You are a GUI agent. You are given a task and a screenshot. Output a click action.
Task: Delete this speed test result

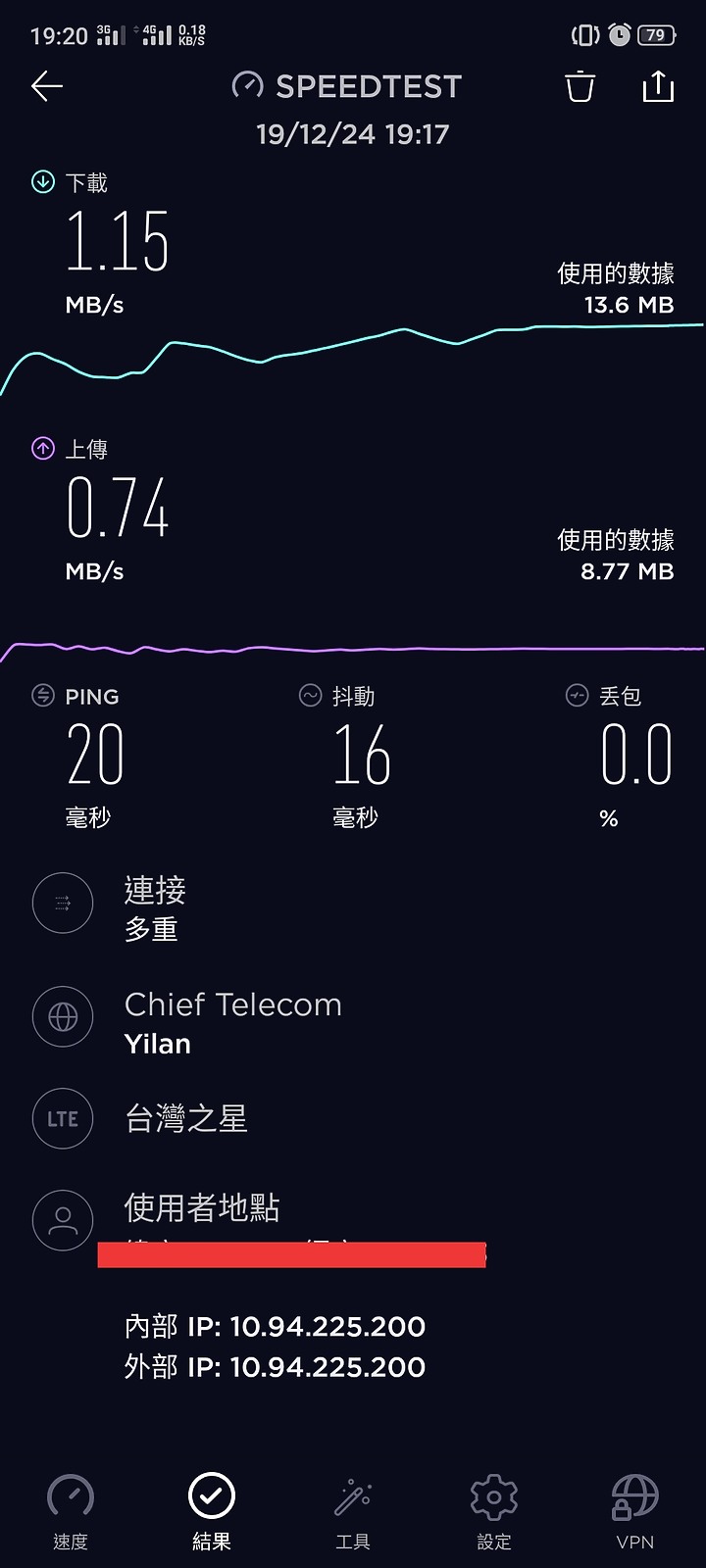580,86
